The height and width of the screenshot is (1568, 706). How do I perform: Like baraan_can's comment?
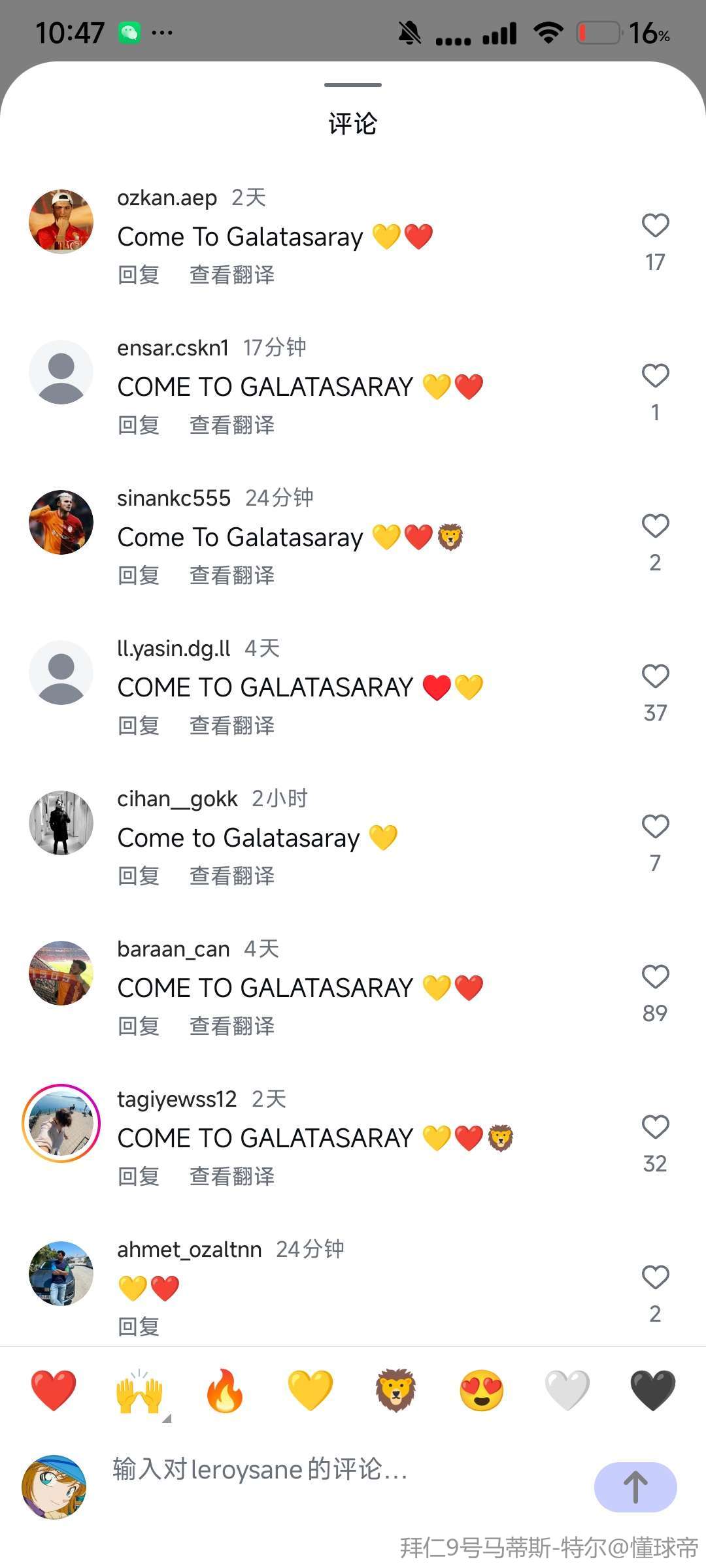tap(655, 977)
